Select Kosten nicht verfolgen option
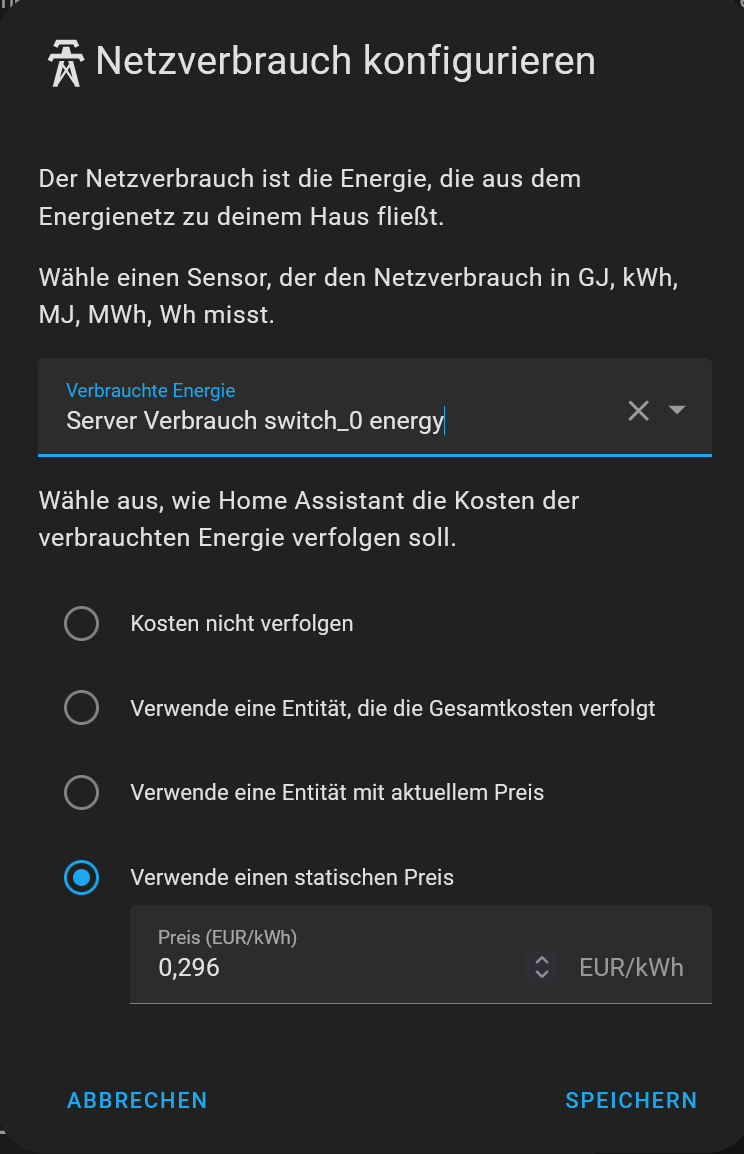Screen dimensions: 744x1154 click(81, 624)
